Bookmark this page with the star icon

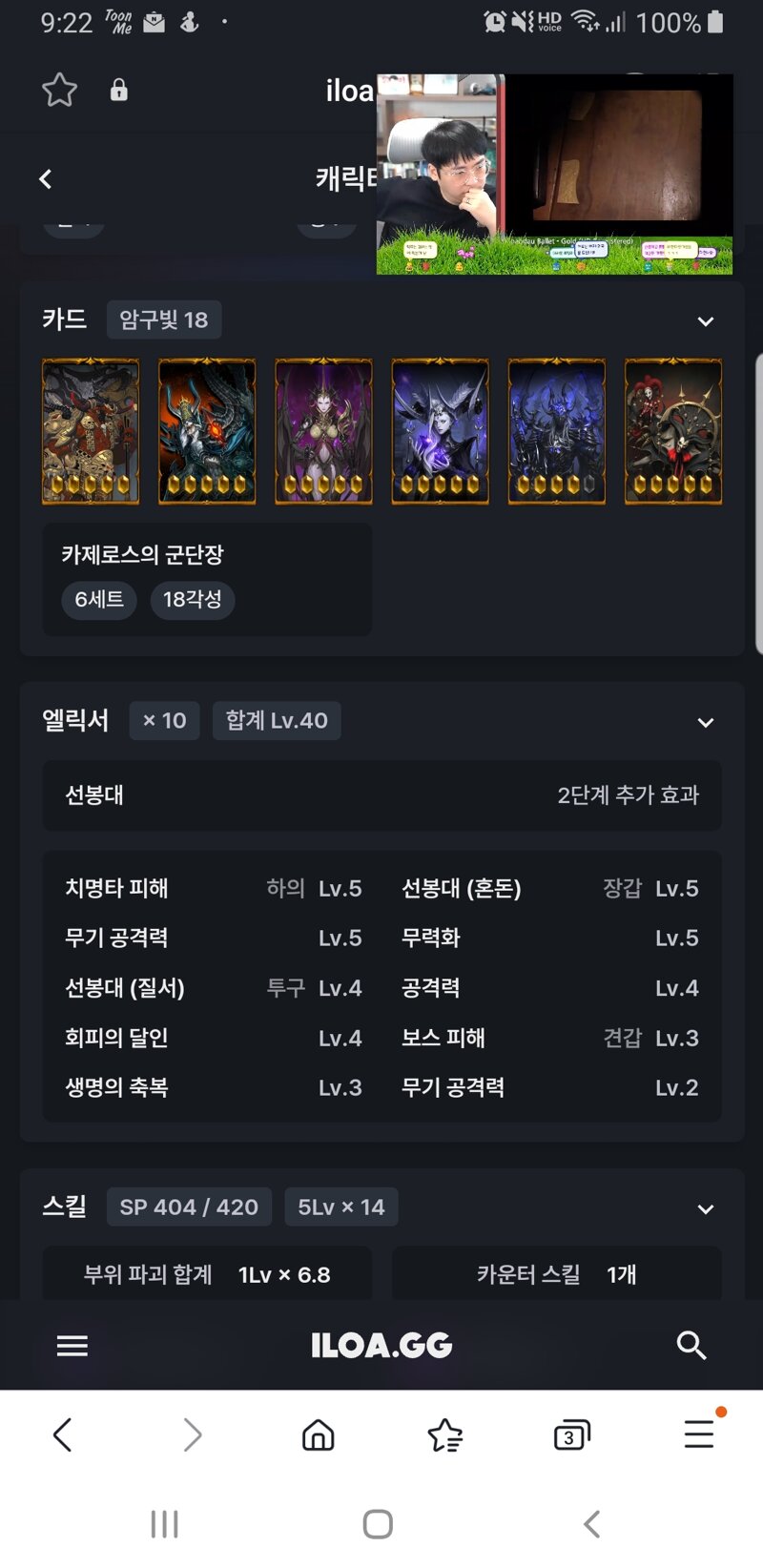(x=59, y=91)
